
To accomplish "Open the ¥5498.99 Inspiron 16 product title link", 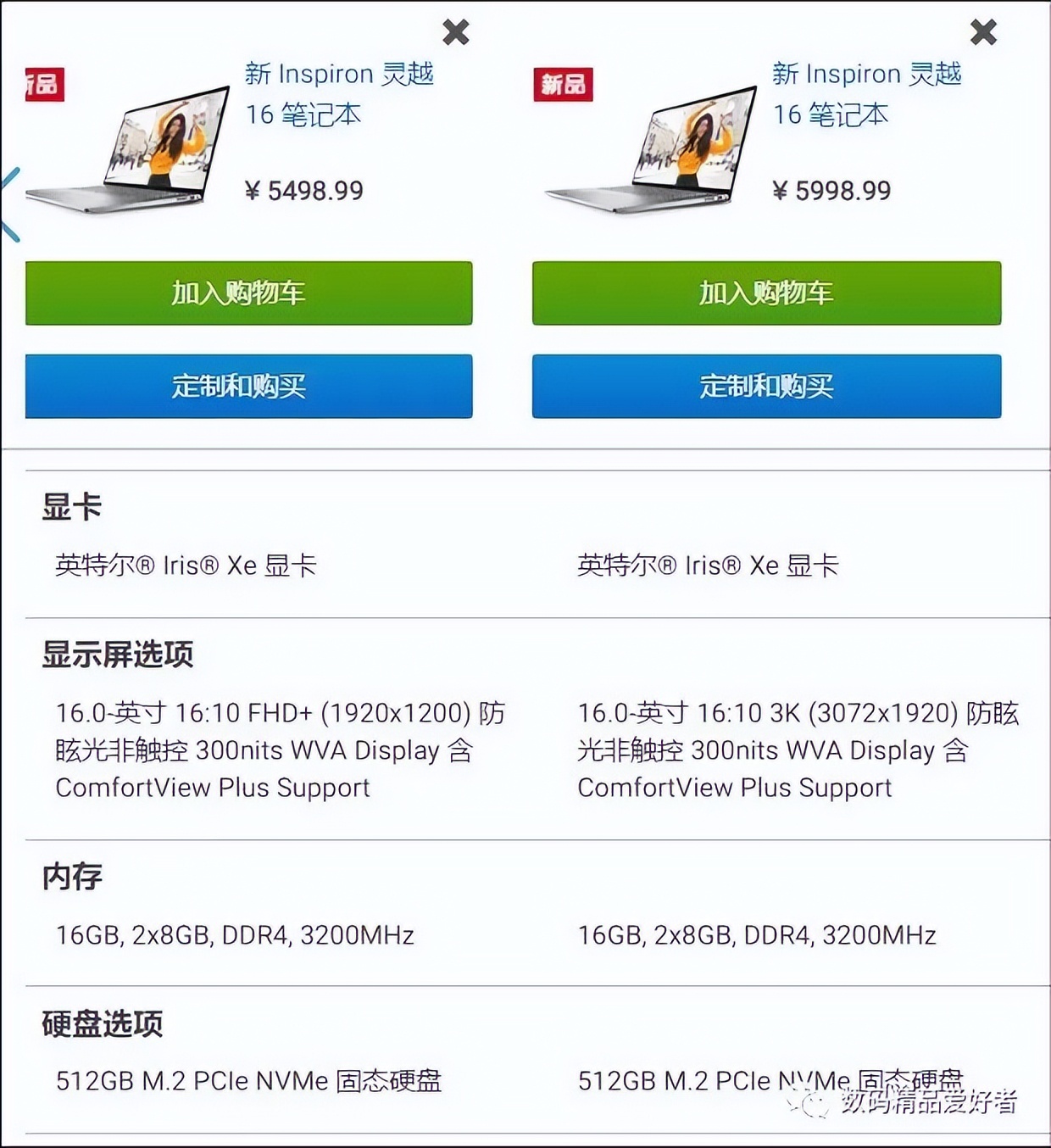I will point(338,93).
